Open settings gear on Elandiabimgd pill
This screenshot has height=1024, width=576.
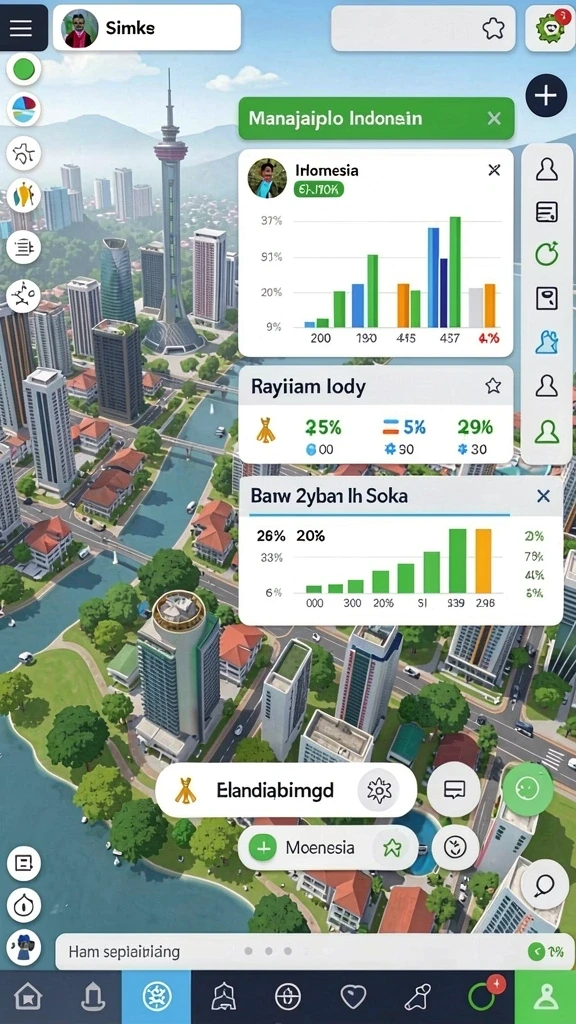(379, 791)
